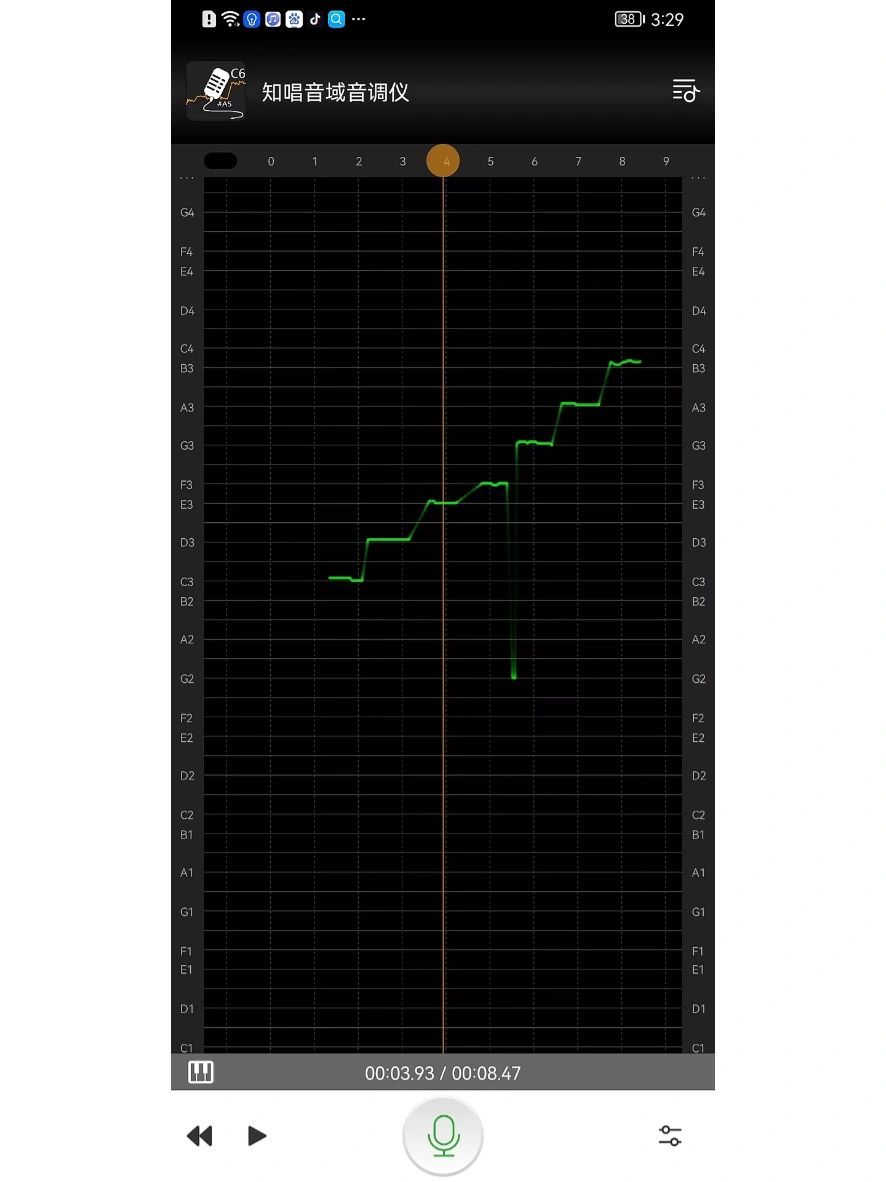Image resolution: width=886 pixels, height=1182 pixels.
Task: Open the piano keyboard view
Action: 201,1073
